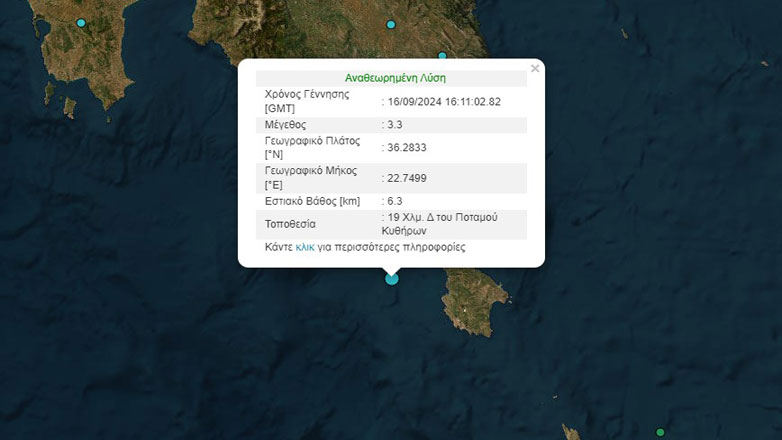Screen dimensions: 782x440
Task: Select the earthquake marker the popup points to
Action: point(392,278)
